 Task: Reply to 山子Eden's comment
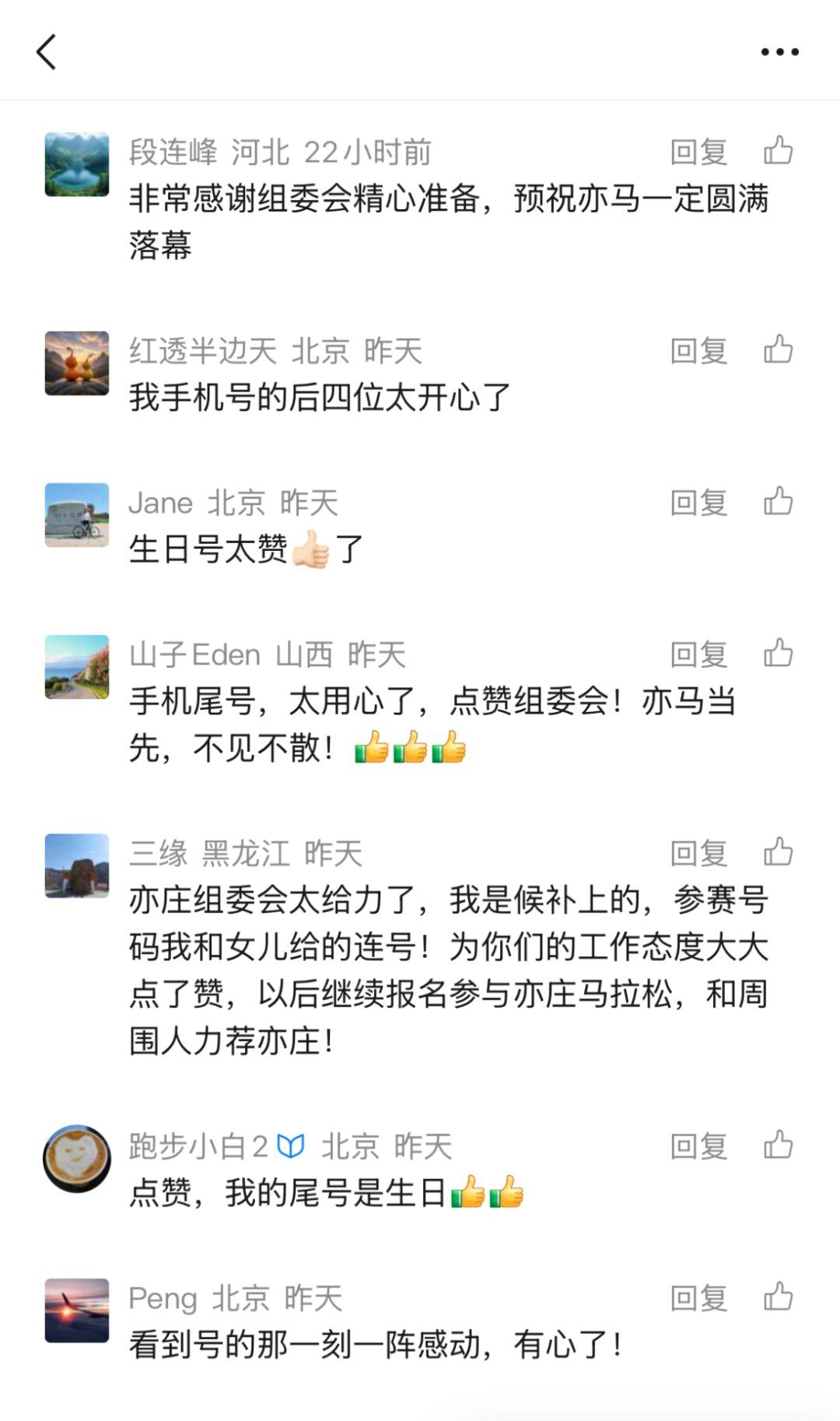click(698, 654)
